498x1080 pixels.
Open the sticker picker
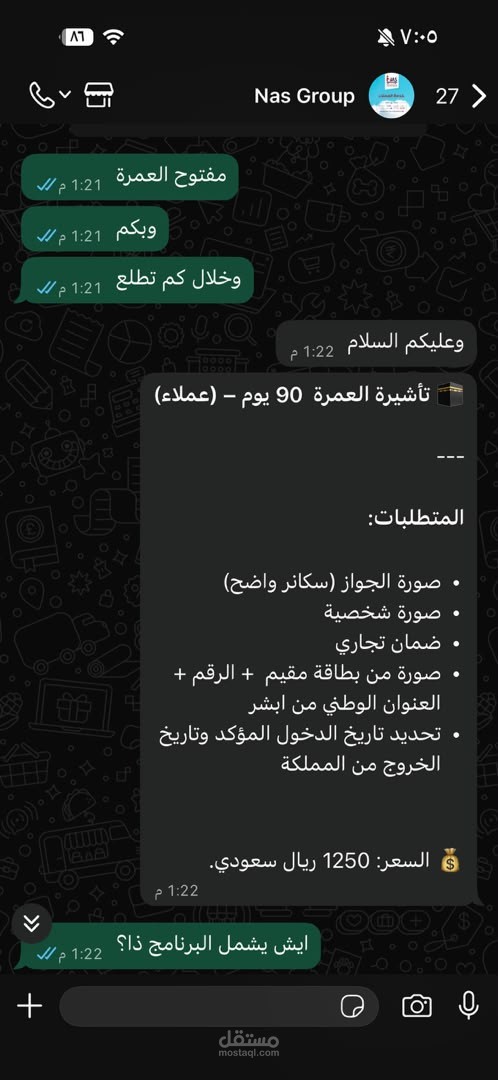[353, 1006]
